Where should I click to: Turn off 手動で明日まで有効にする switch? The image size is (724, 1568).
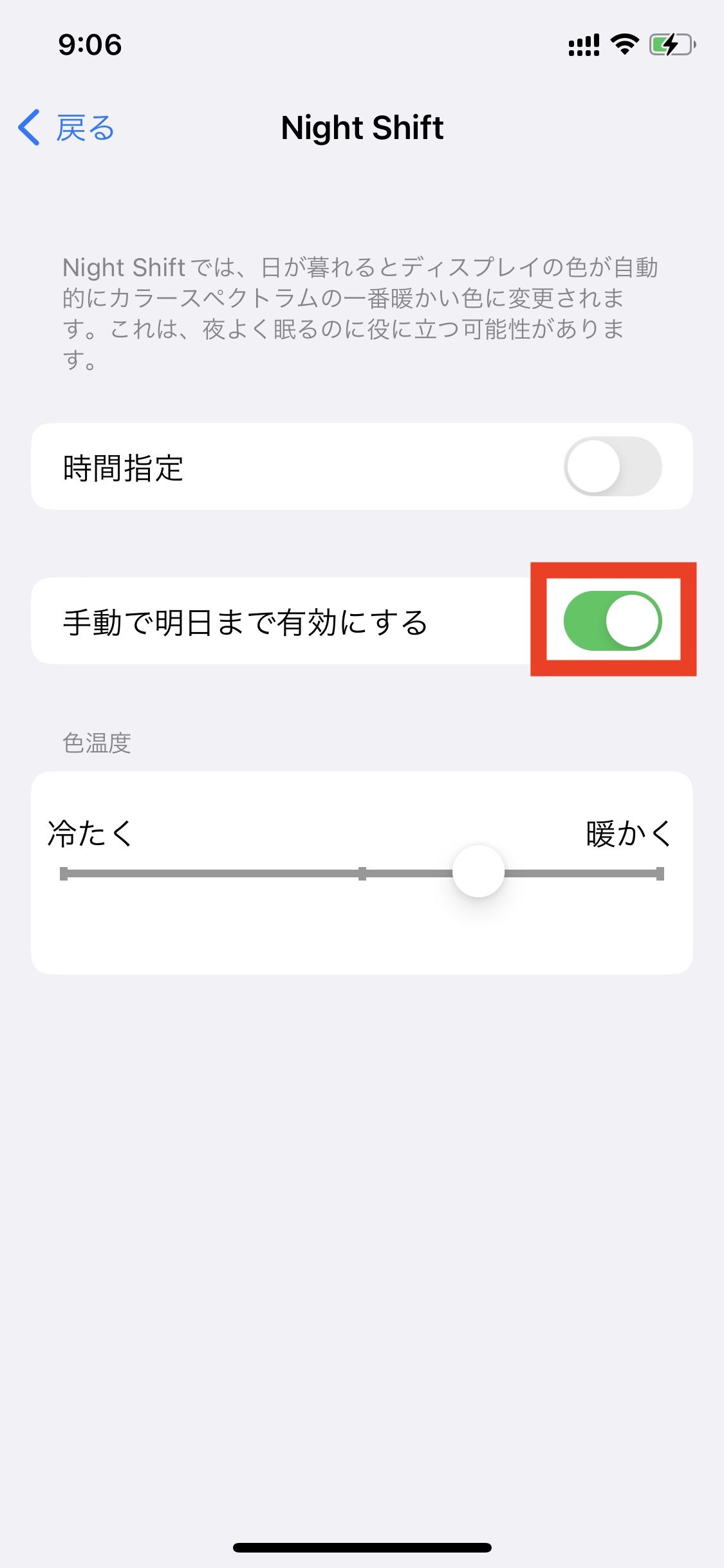(613, 621)
